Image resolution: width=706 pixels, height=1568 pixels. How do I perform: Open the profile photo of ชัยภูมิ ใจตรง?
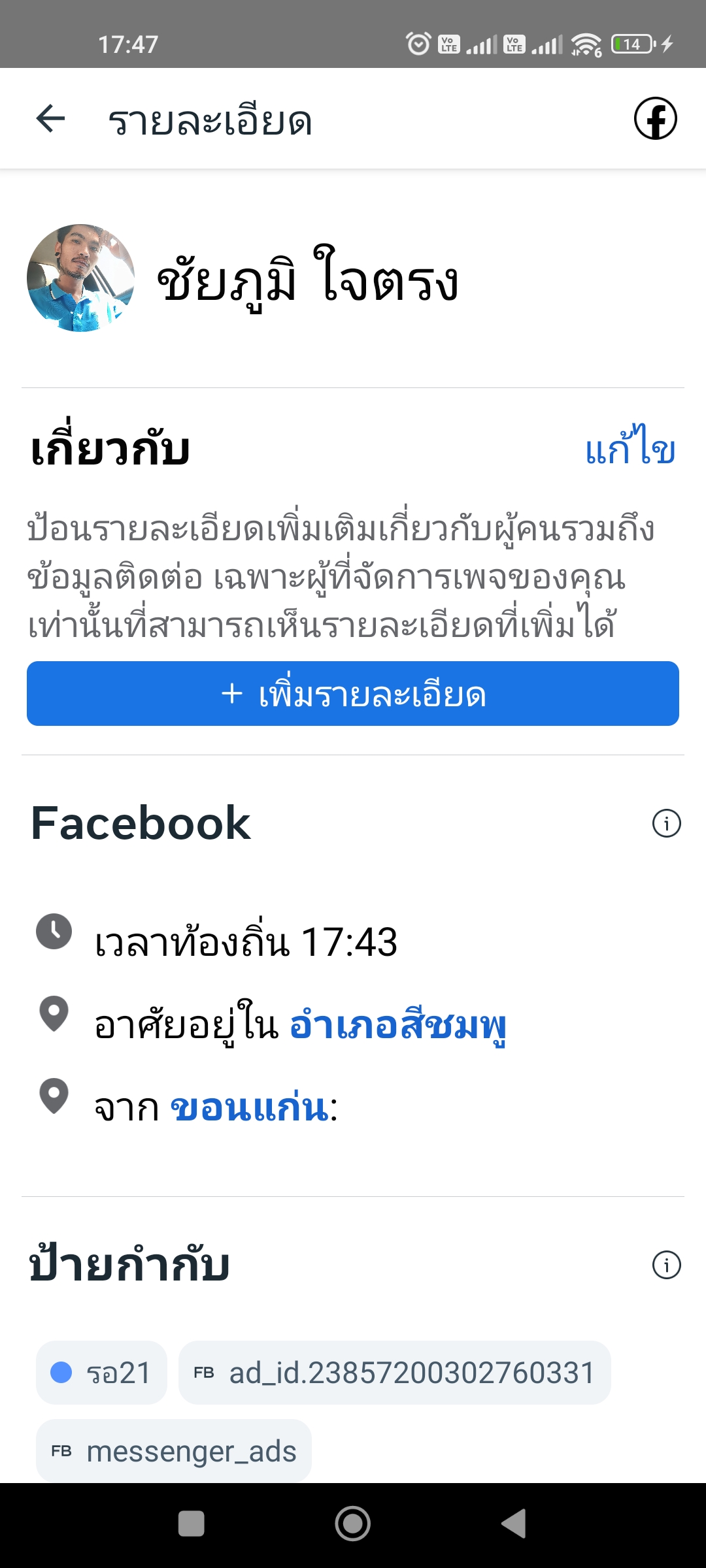tap(80, 278)
